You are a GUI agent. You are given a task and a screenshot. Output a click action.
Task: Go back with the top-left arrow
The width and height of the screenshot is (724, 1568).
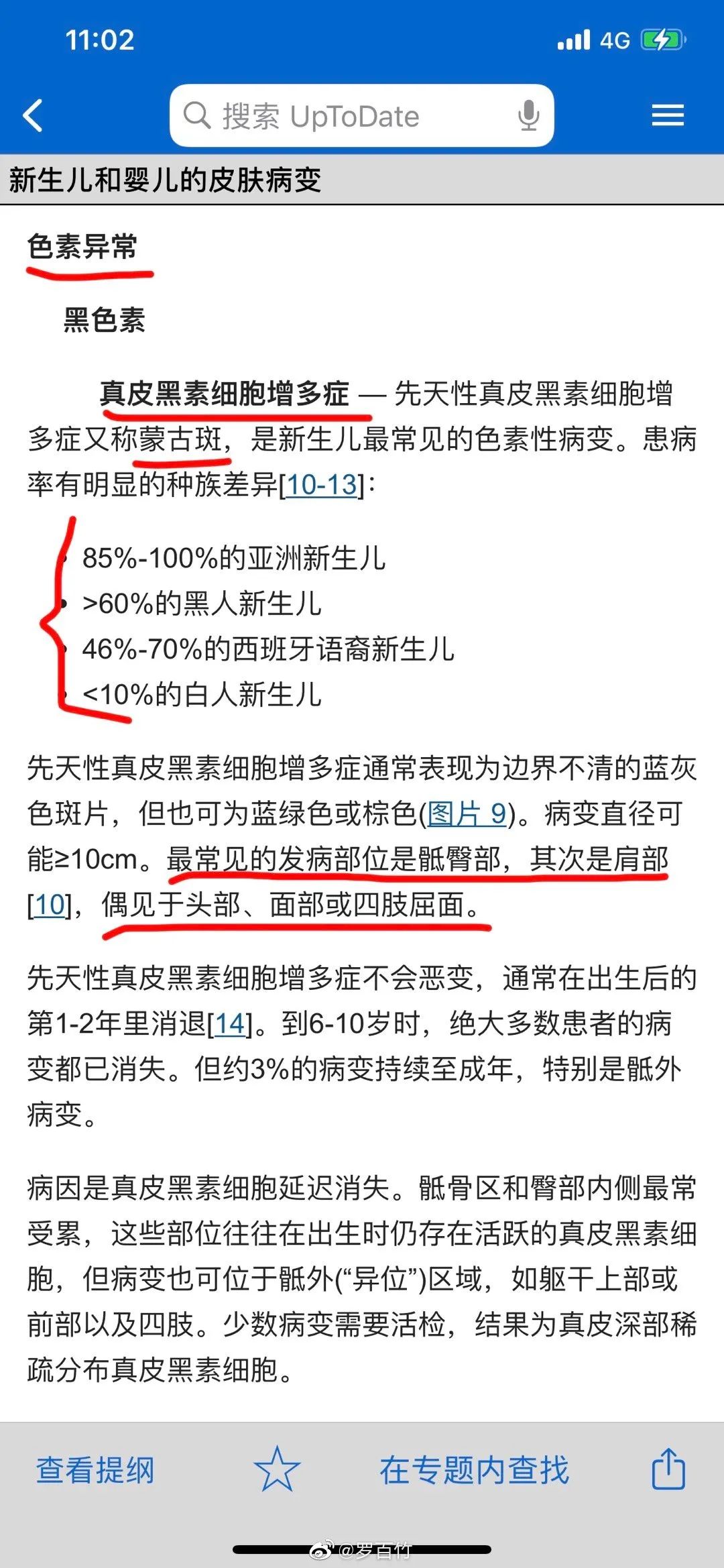[x=33, y=115]
